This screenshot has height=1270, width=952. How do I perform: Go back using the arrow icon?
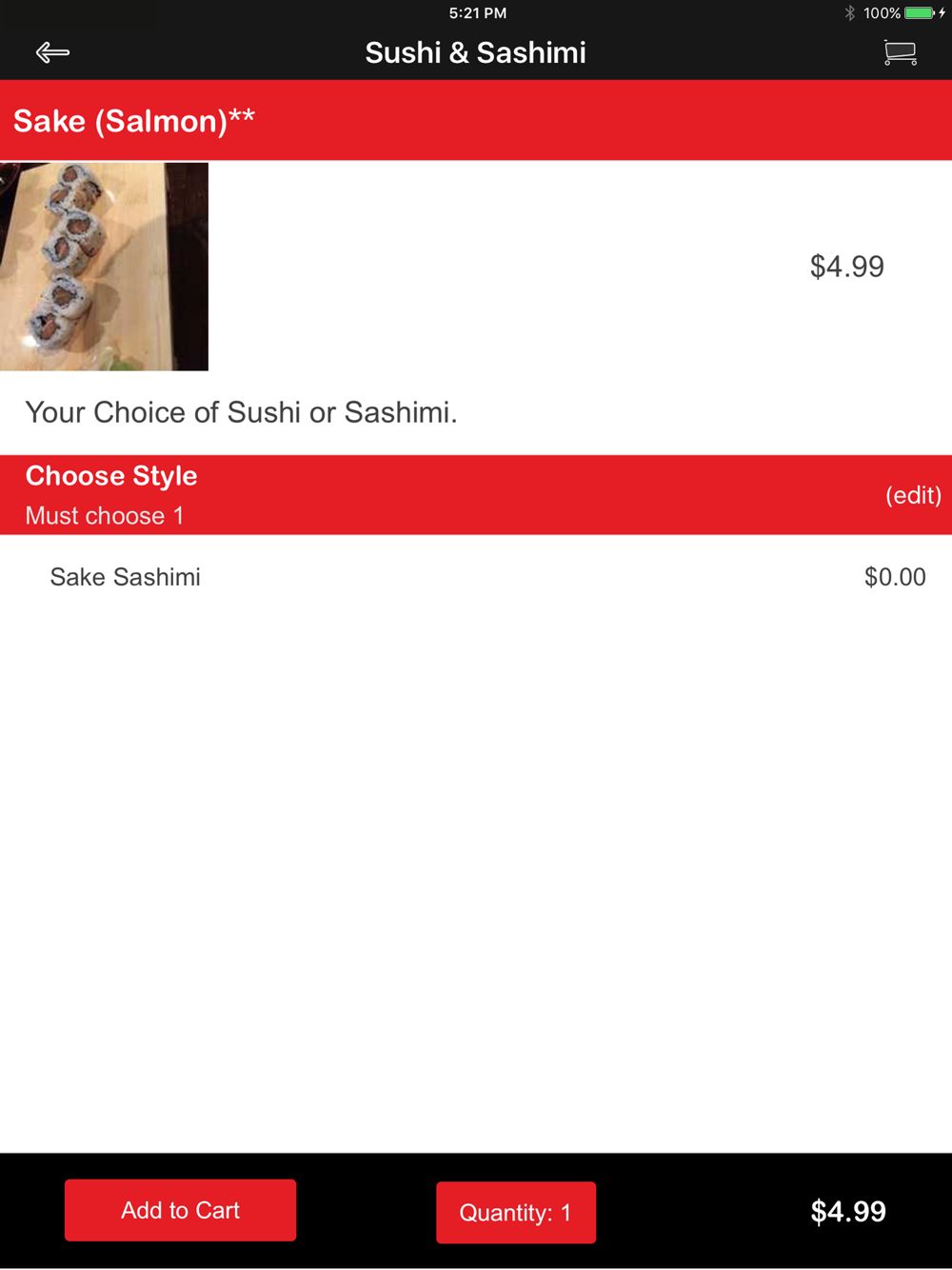[52, 52]
